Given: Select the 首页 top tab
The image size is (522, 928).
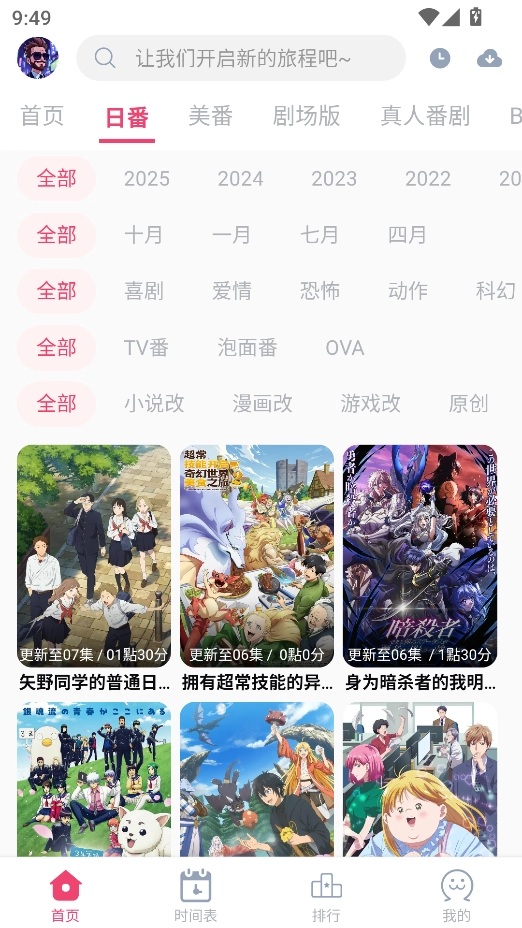Looking at the screenshot, I should tap(41, 116).
